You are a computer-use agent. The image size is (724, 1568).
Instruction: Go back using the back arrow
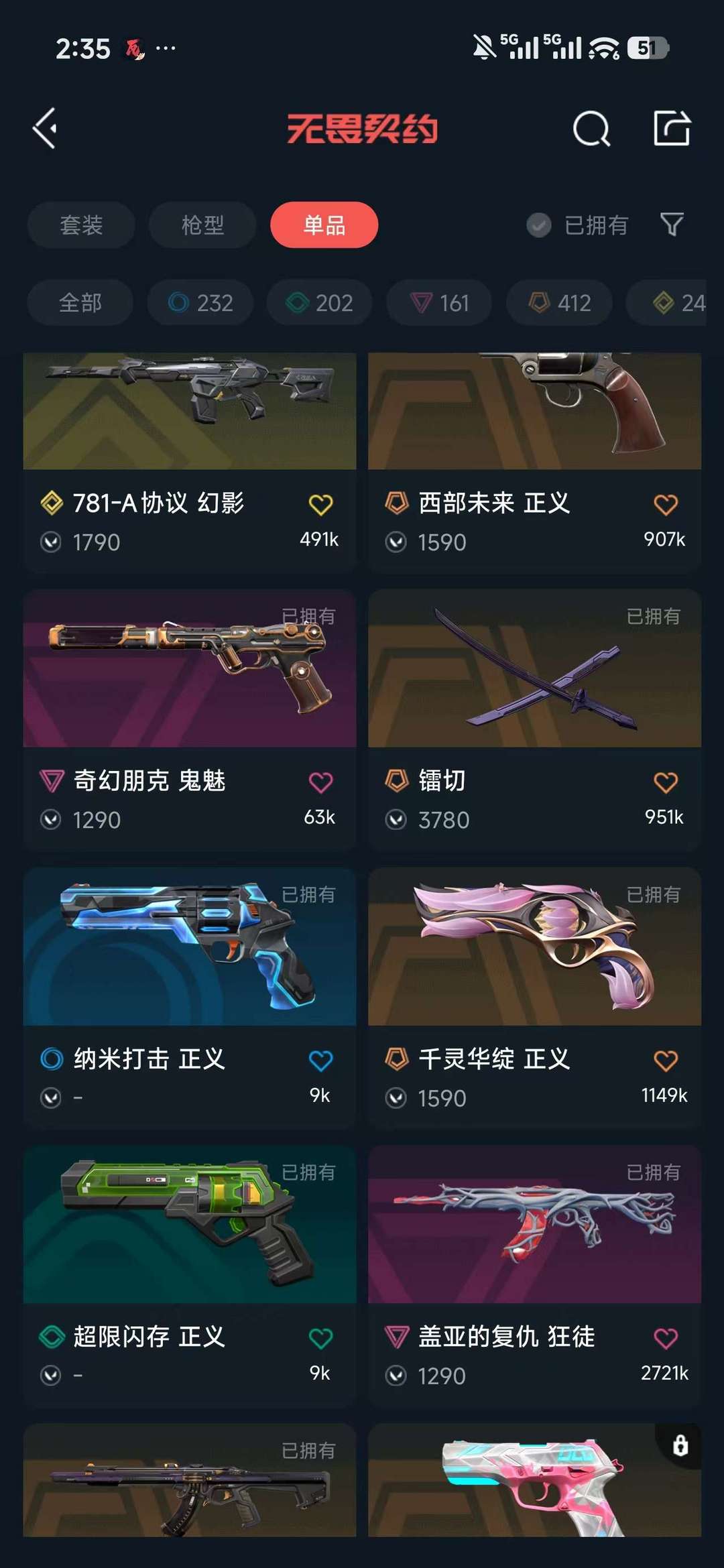point(45,127)
